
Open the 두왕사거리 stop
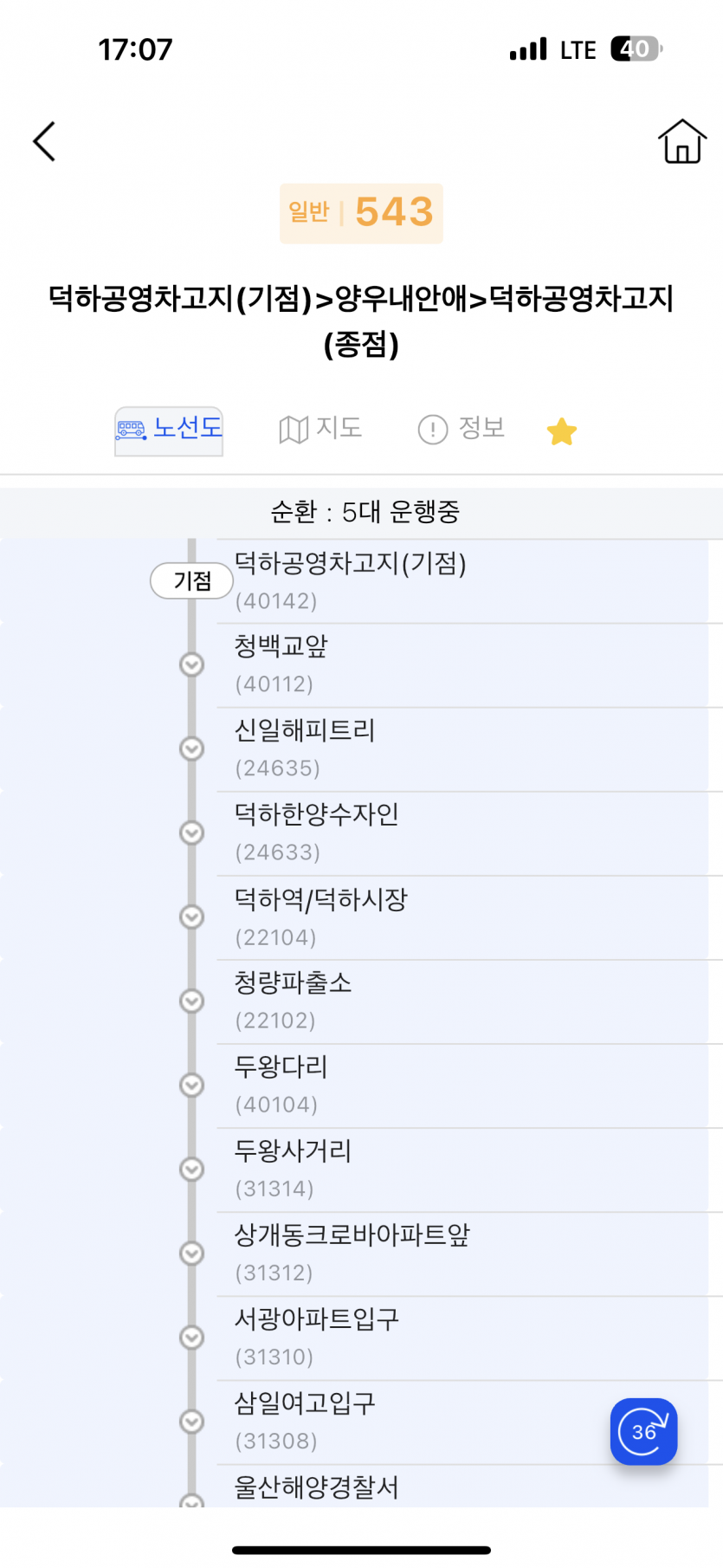(x=469, y=1170)
